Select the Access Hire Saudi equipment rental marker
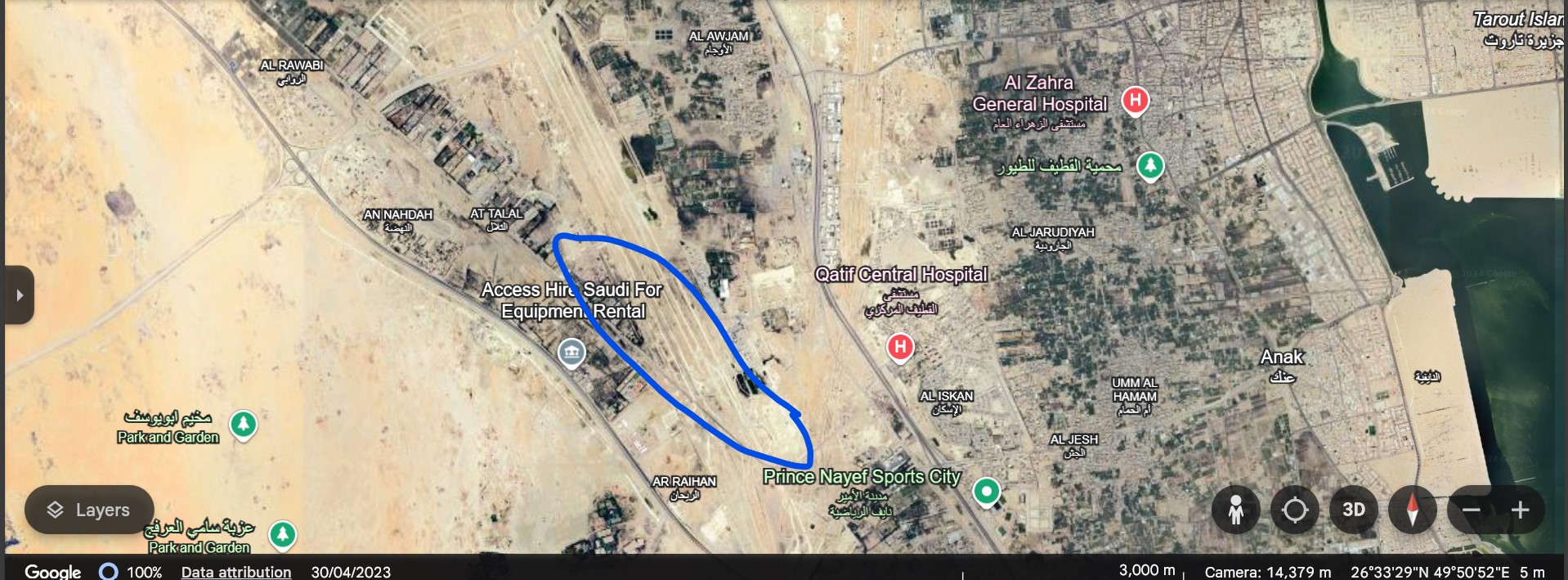Viewport: 1568px width, 580px height. [571, 353]
